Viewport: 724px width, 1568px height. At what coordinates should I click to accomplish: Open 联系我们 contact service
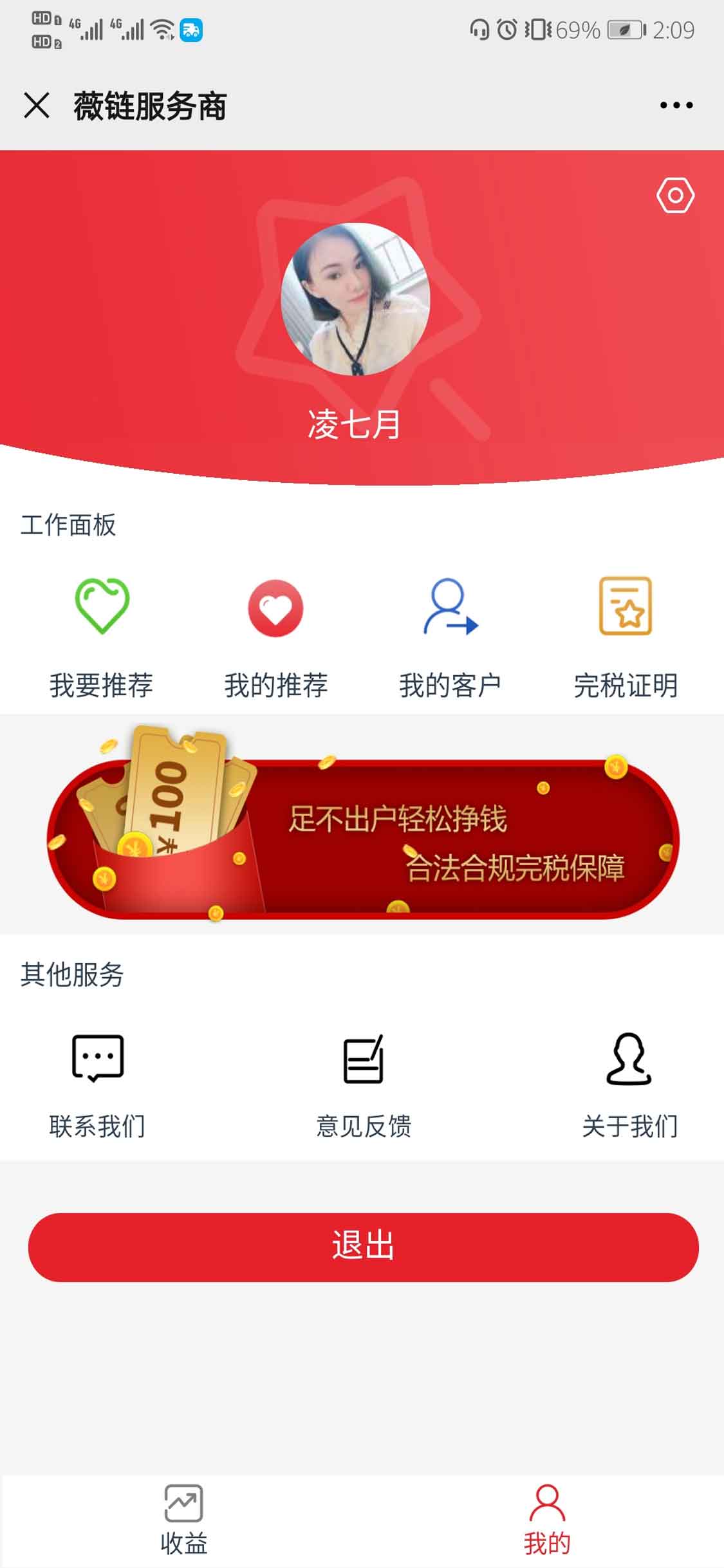pos(97,1085)
